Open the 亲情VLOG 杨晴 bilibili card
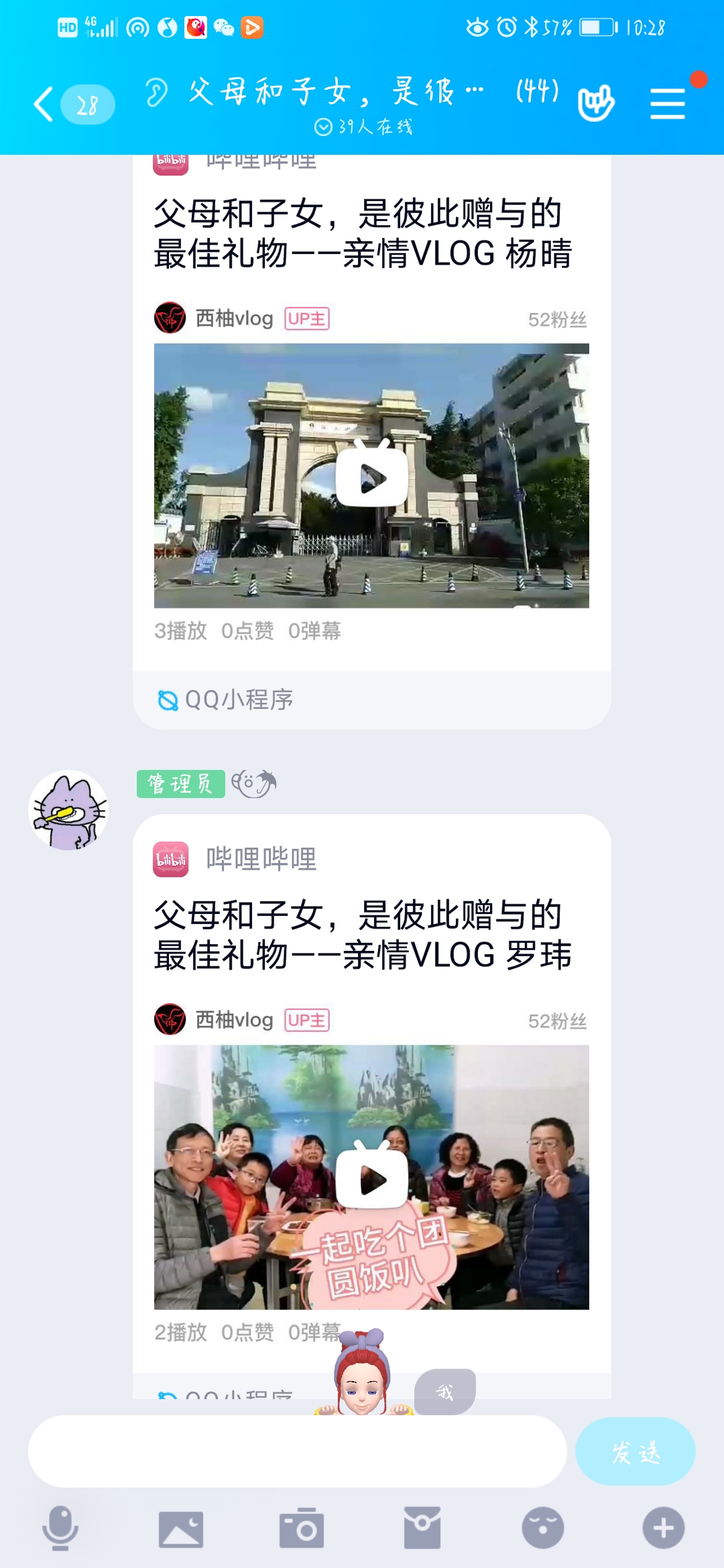The image size is (724, 1568). tap(362, 233)
